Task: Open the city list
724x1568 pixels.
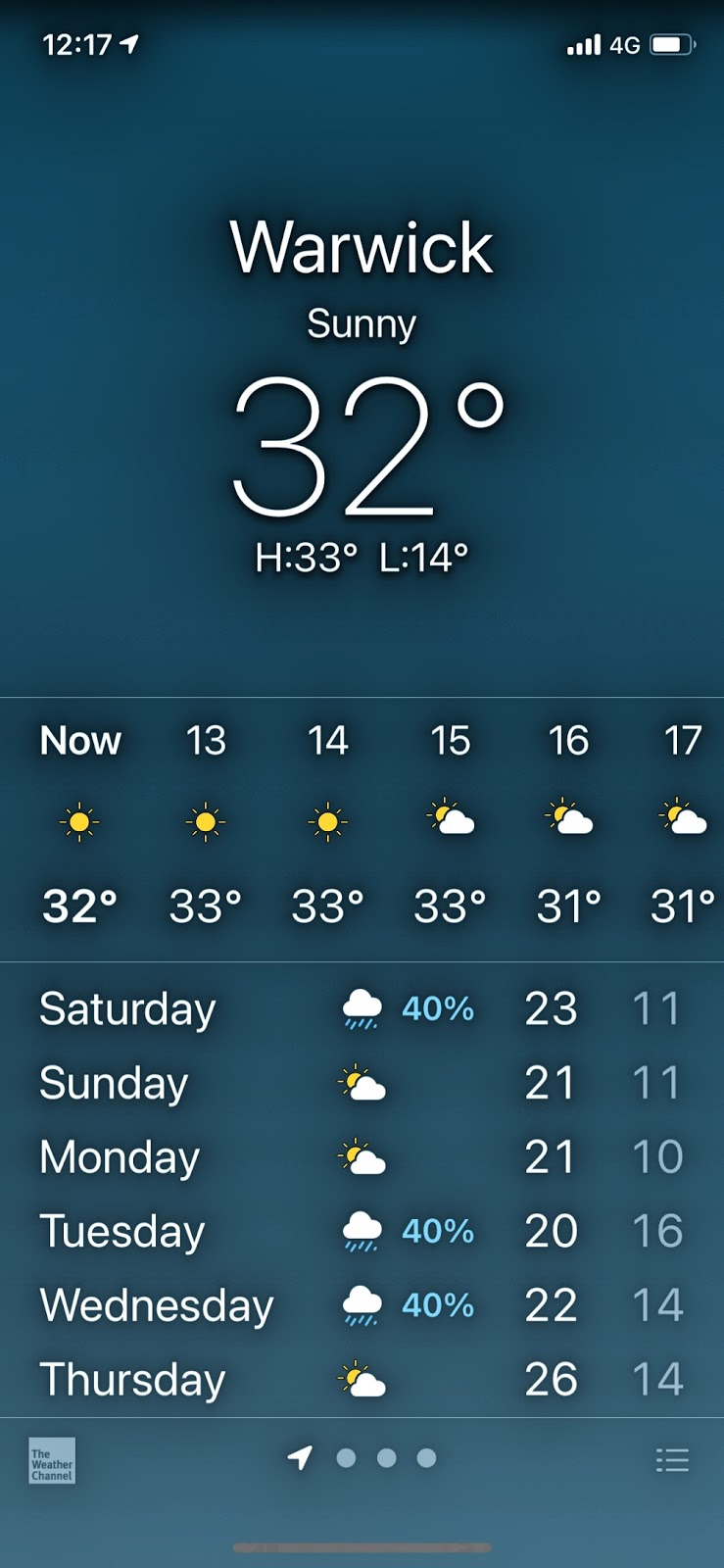Action: 672,1460
